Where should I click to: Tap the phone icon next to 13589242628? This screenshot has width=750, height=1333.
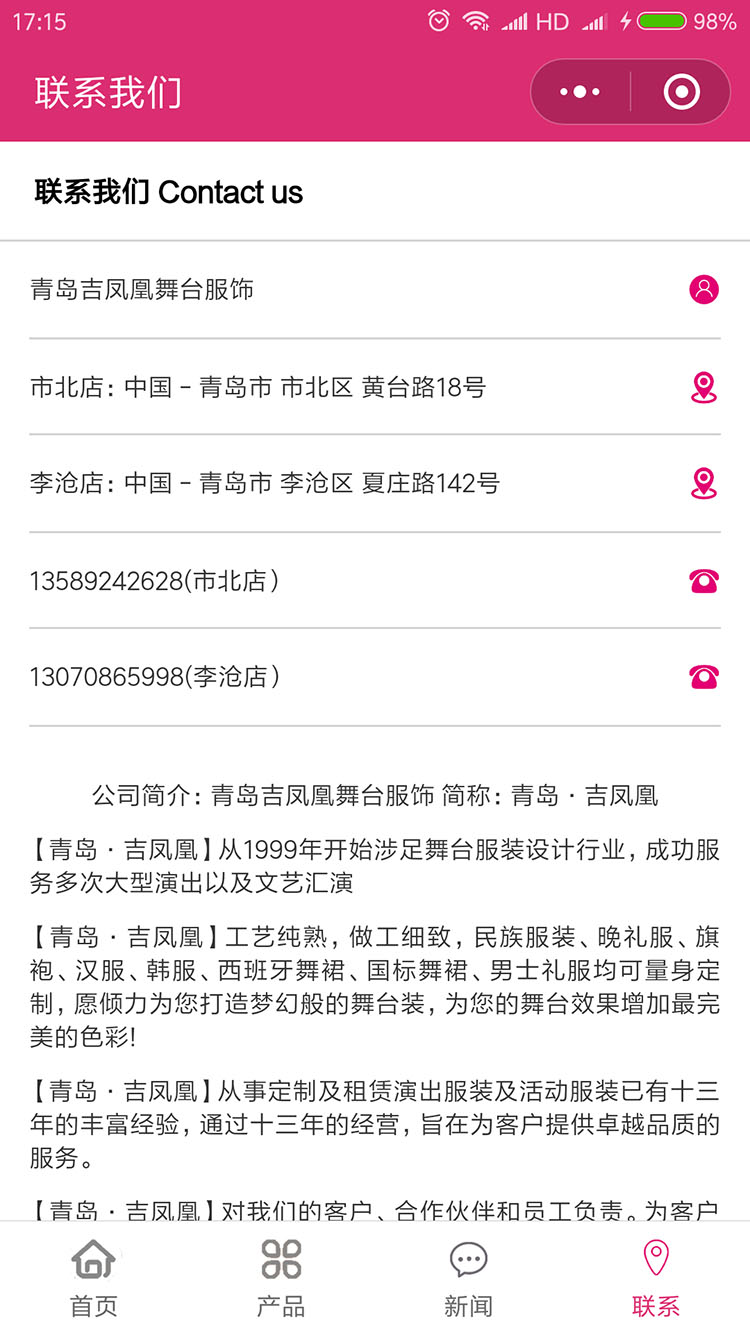[x=703, y=580]
